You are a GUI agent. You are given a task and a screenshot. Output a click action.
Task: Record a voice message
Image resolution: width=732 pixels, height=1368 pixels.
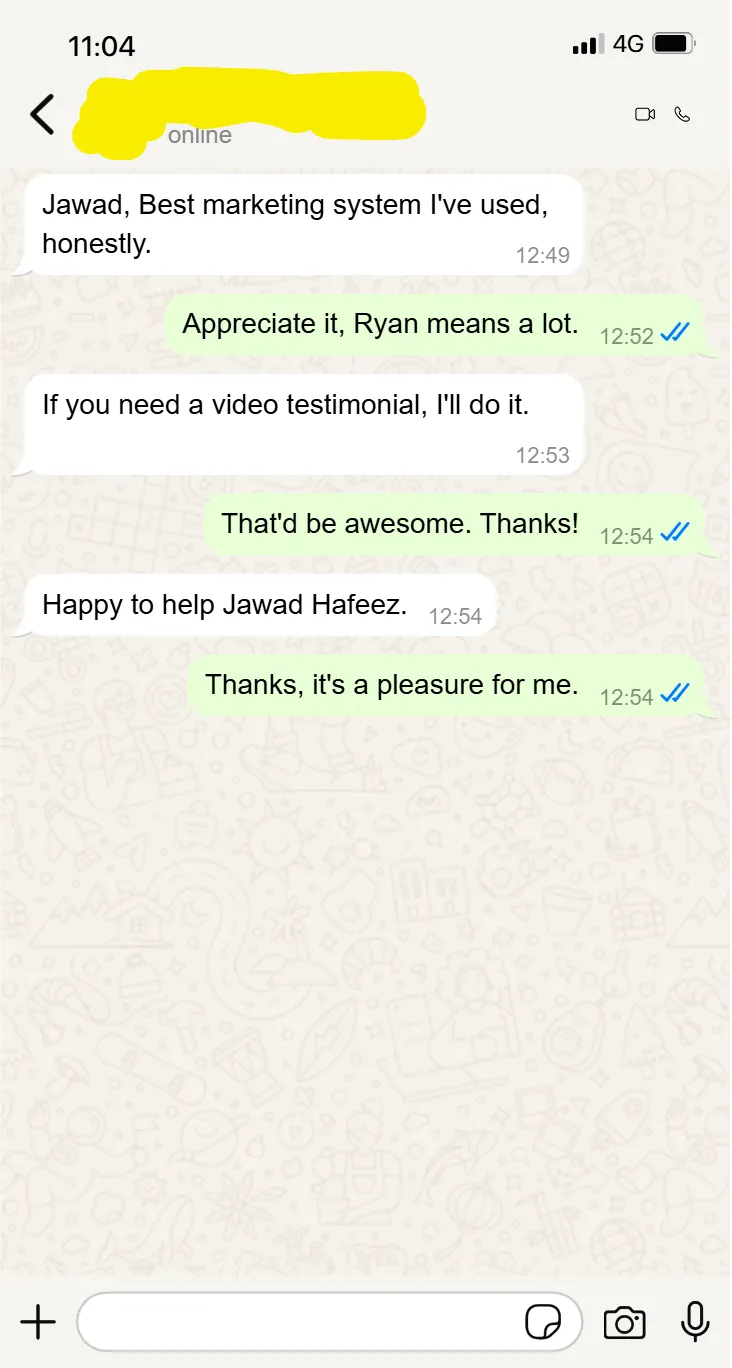pos(695,1322)
